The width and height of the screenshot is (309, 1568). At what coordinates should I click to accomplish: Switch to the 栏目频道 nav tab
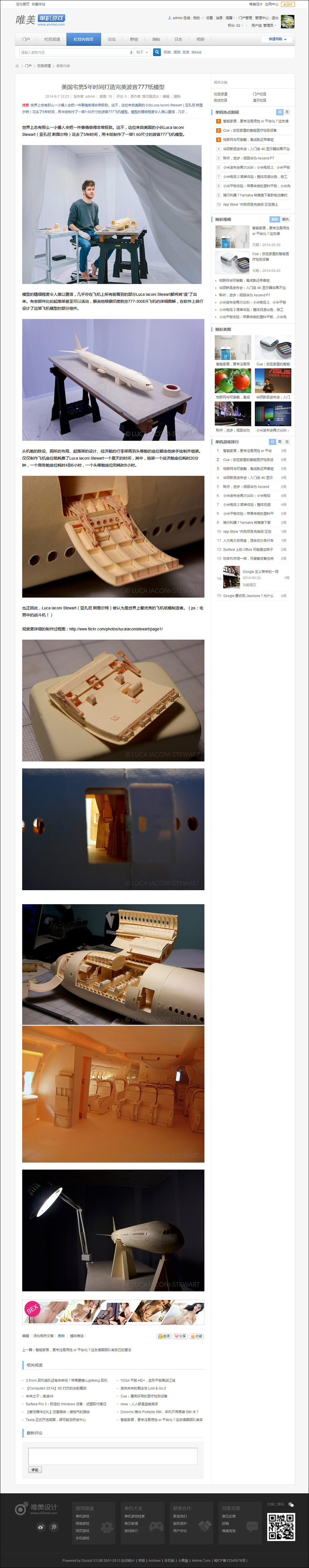[52, 39]
